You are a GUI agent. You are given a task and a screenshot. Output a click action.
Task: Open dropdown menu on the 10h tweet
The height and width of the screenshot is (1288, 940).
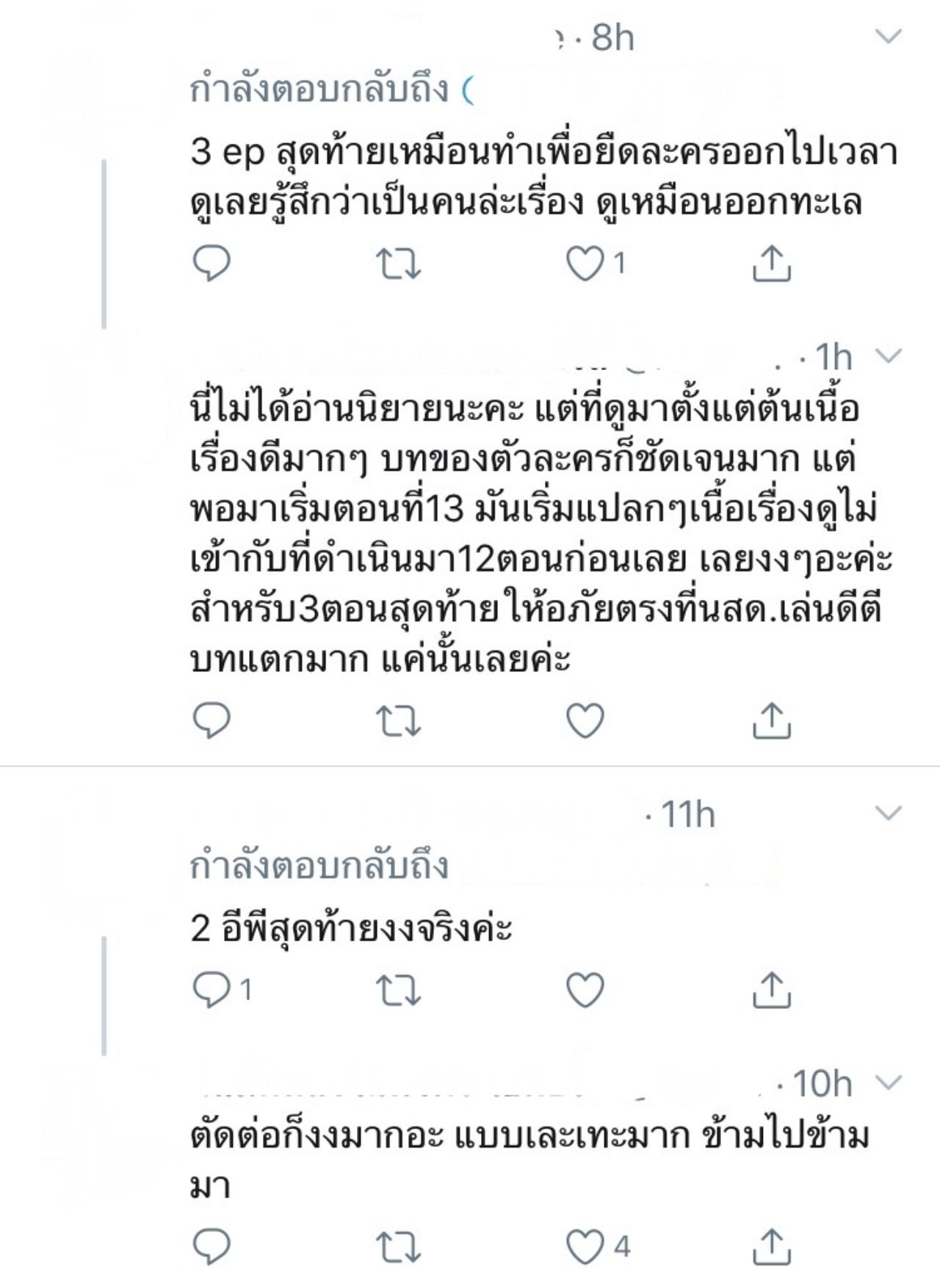(x=889, y=1082)
